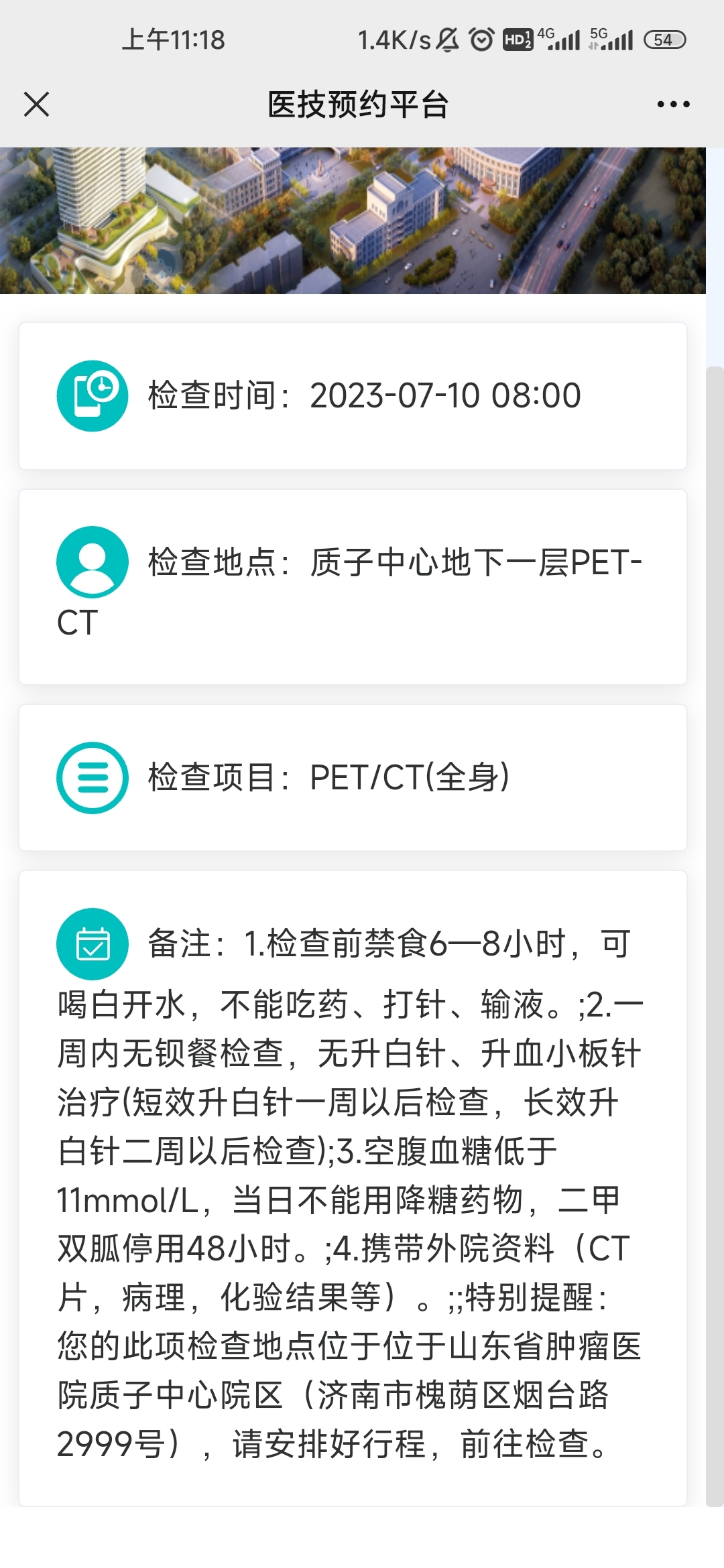Close the 医技预约平台 page
This screenshot has width=724, height=1568.
coord(36,105)
